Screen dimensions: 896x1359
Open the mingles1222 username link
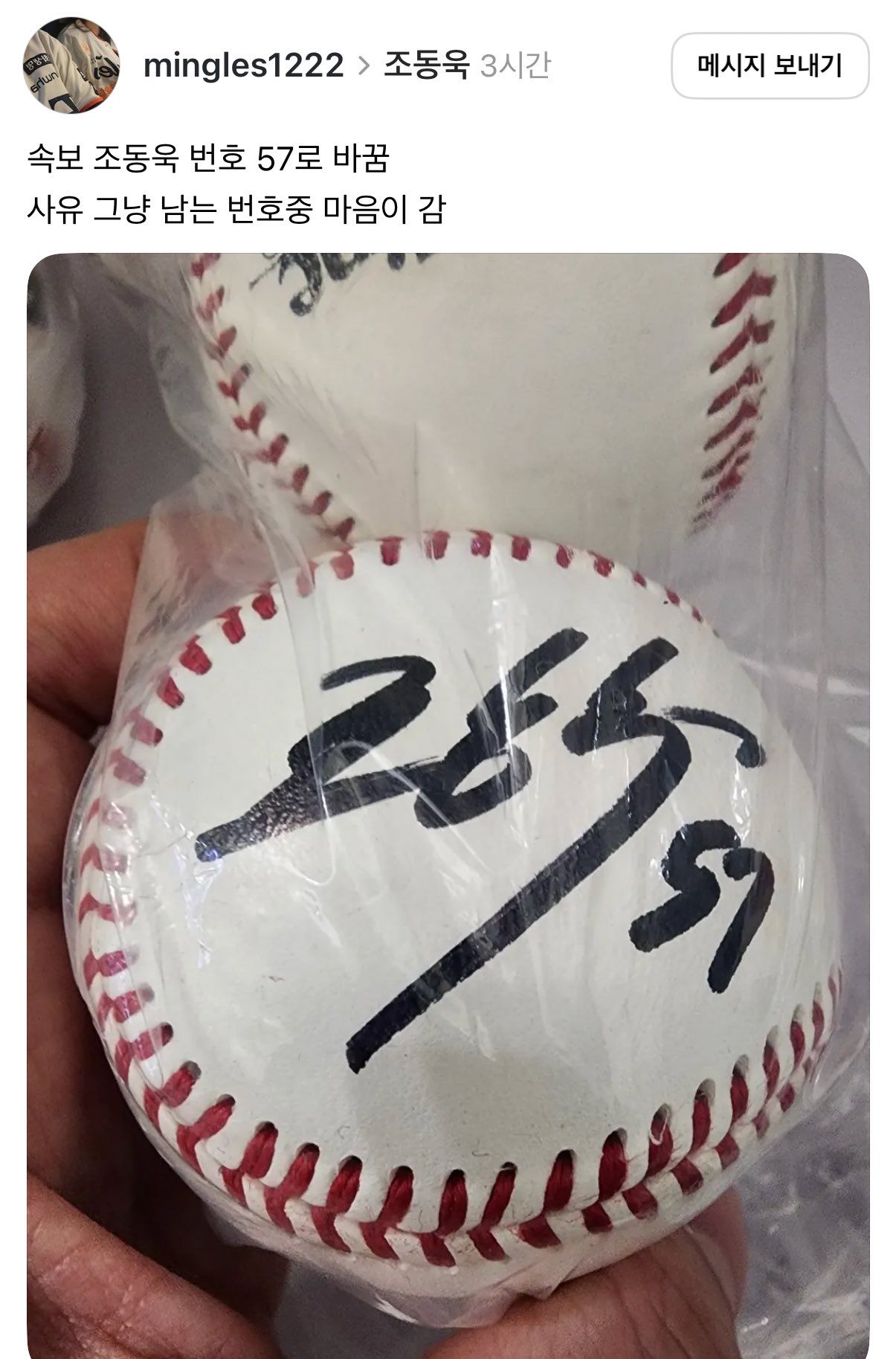243,66
